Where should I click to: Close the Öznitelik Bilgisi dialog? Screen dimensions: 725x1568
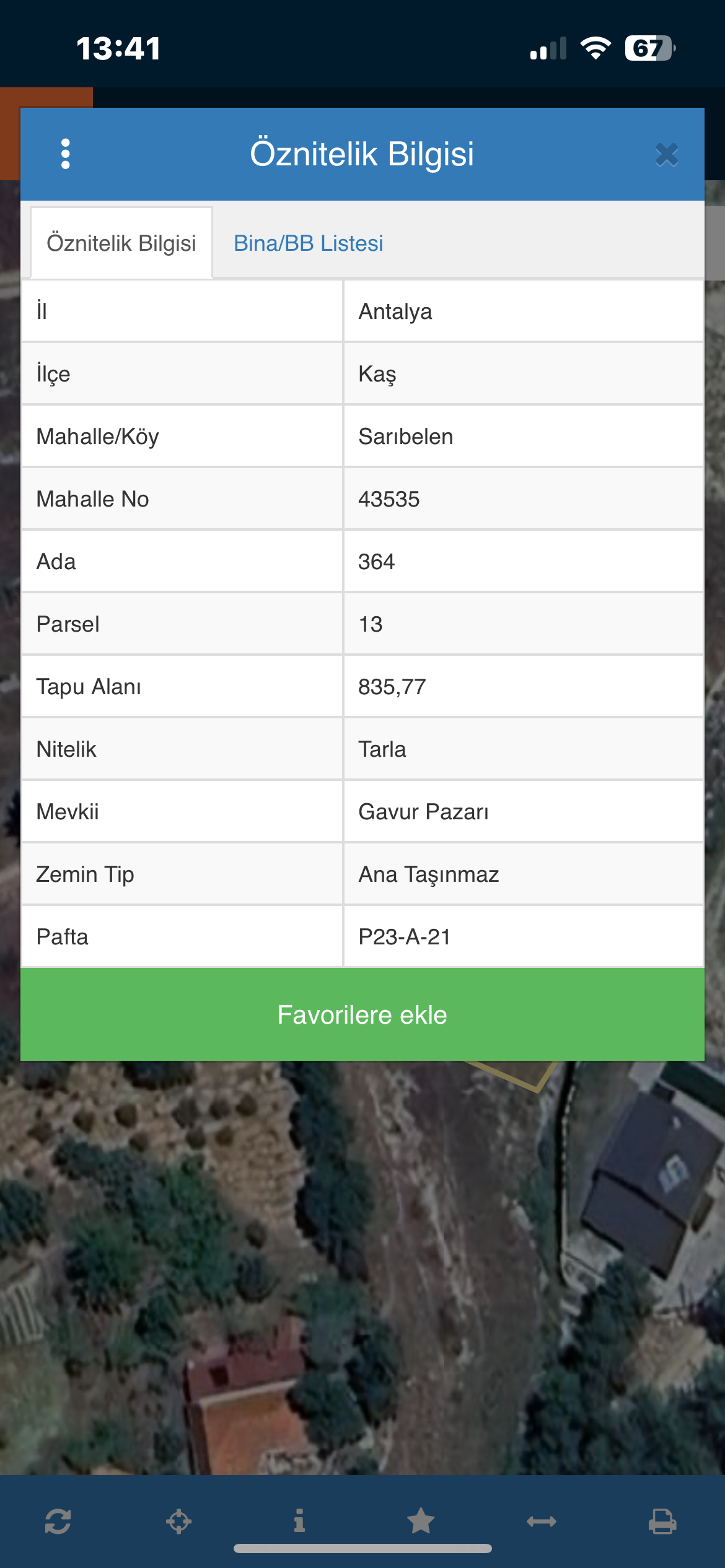(667, 155)
